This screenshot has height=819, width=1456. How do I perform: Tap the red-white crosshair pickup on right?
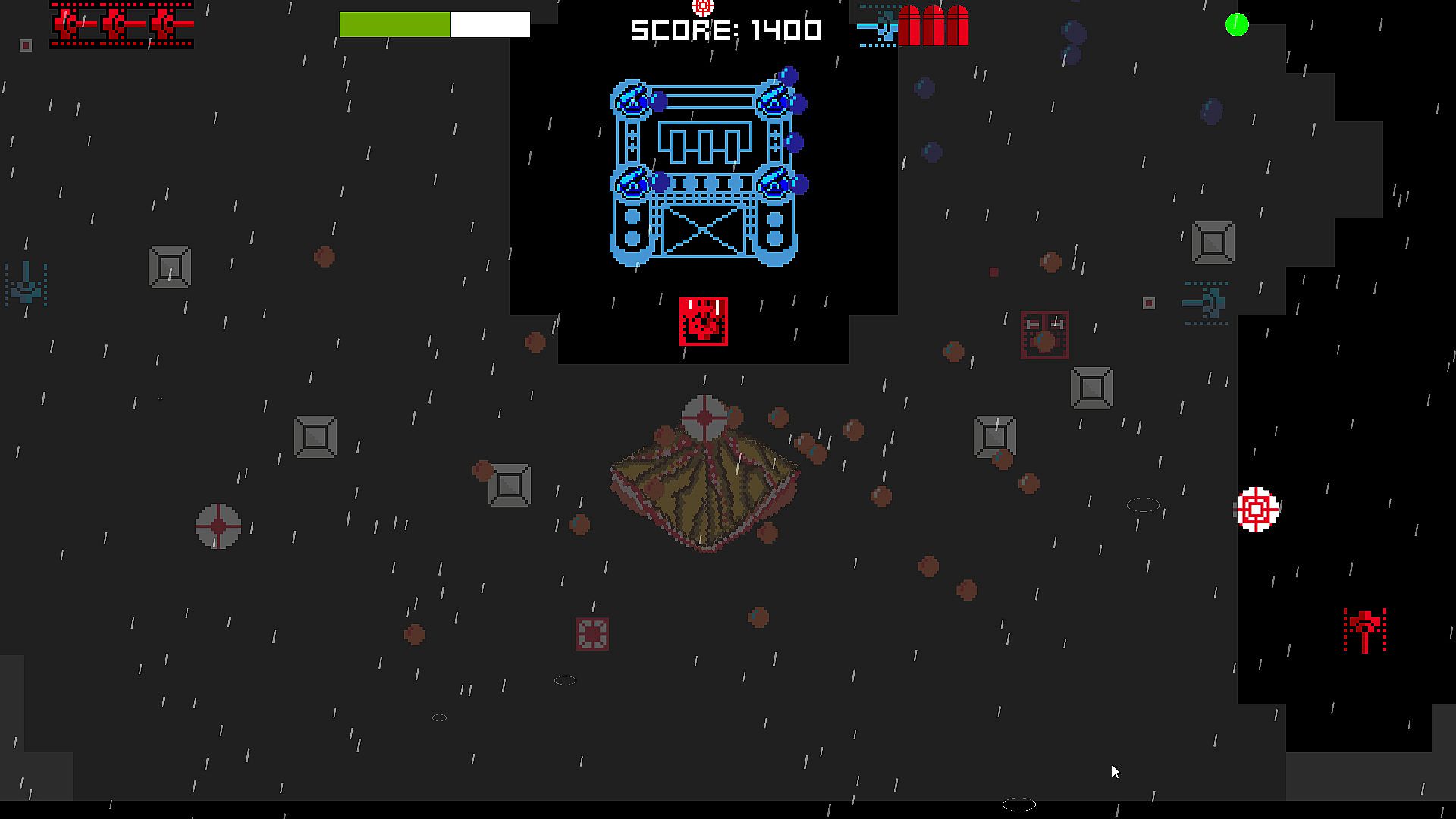coord(1257,510)
